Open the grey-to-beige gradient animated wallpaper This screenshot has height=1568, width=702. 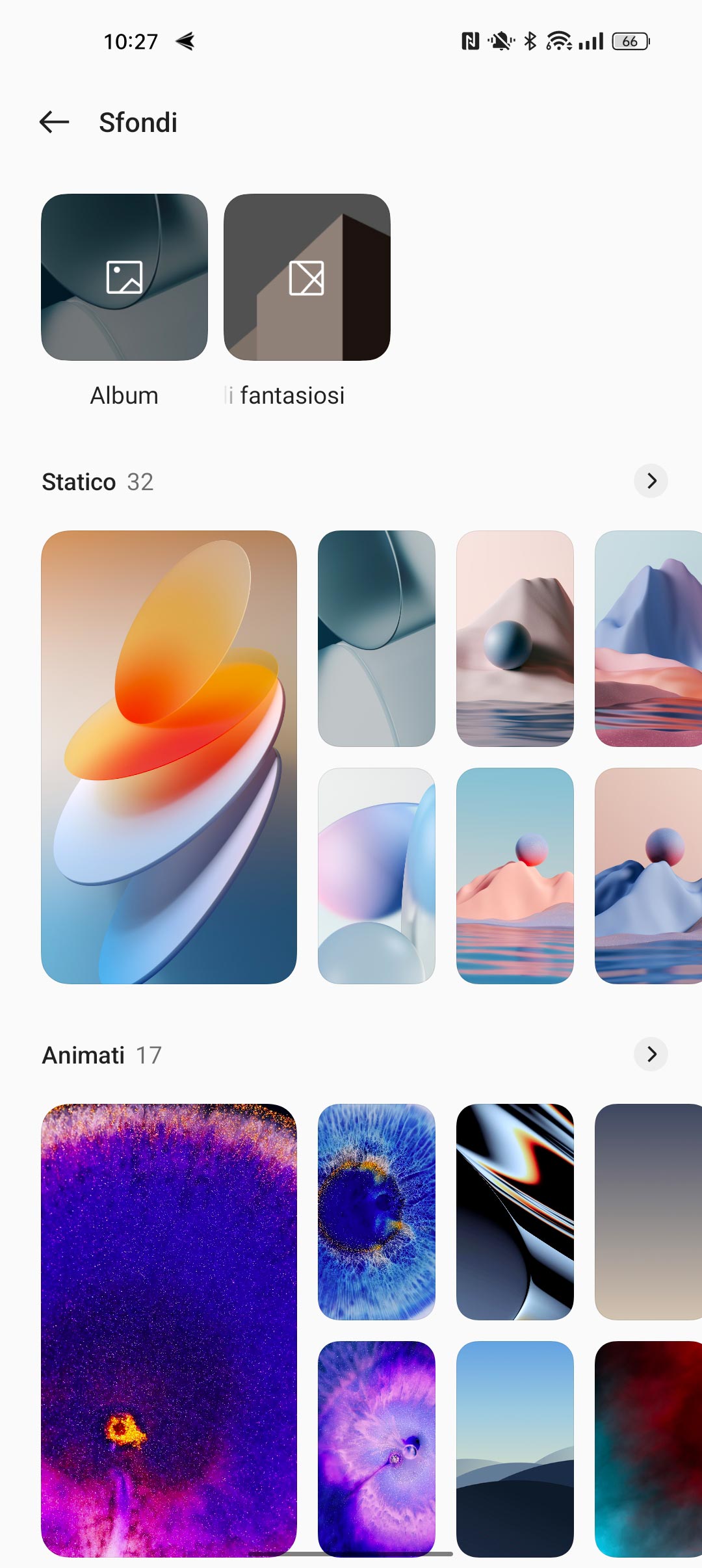click(x=648, y=1212)
